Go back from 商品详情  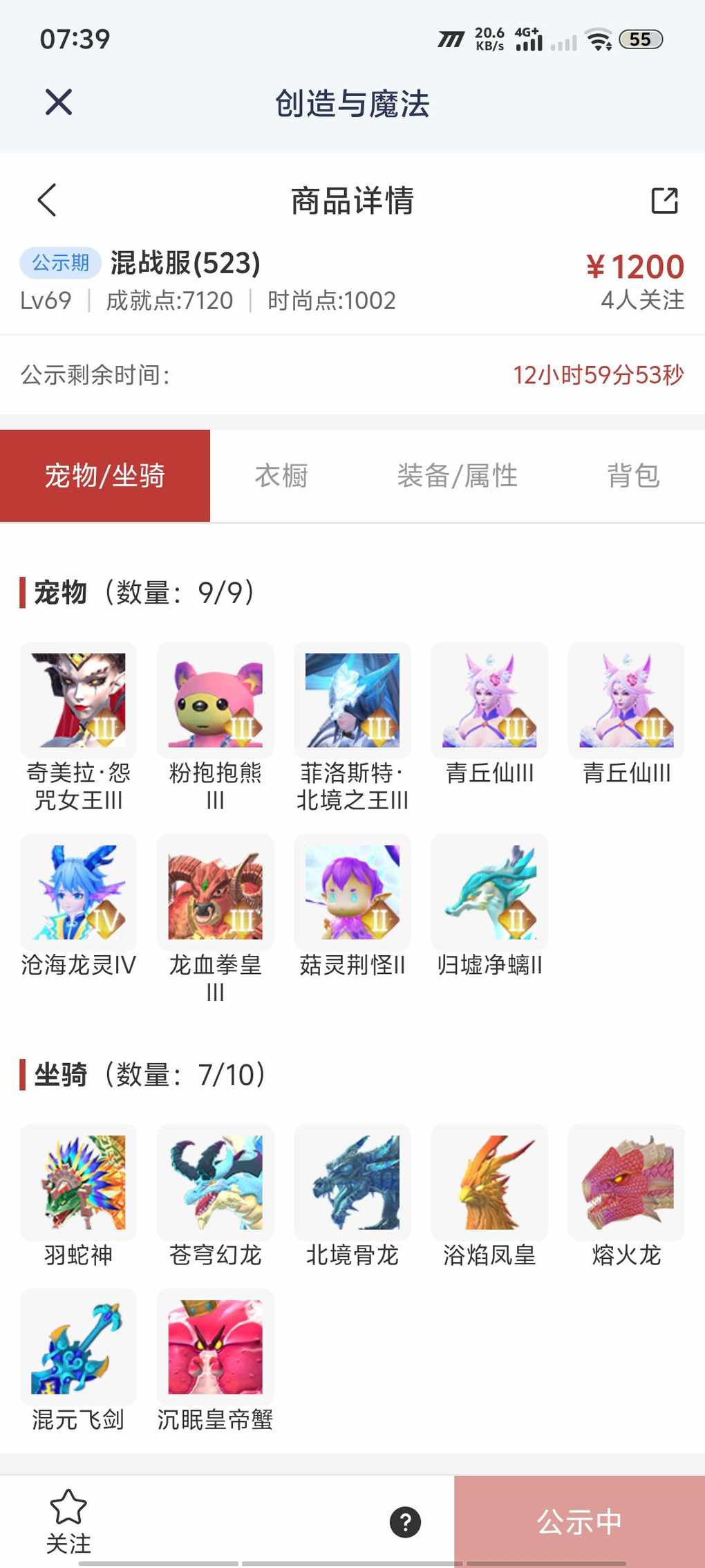pyautogui.click(x=47, y=201)
